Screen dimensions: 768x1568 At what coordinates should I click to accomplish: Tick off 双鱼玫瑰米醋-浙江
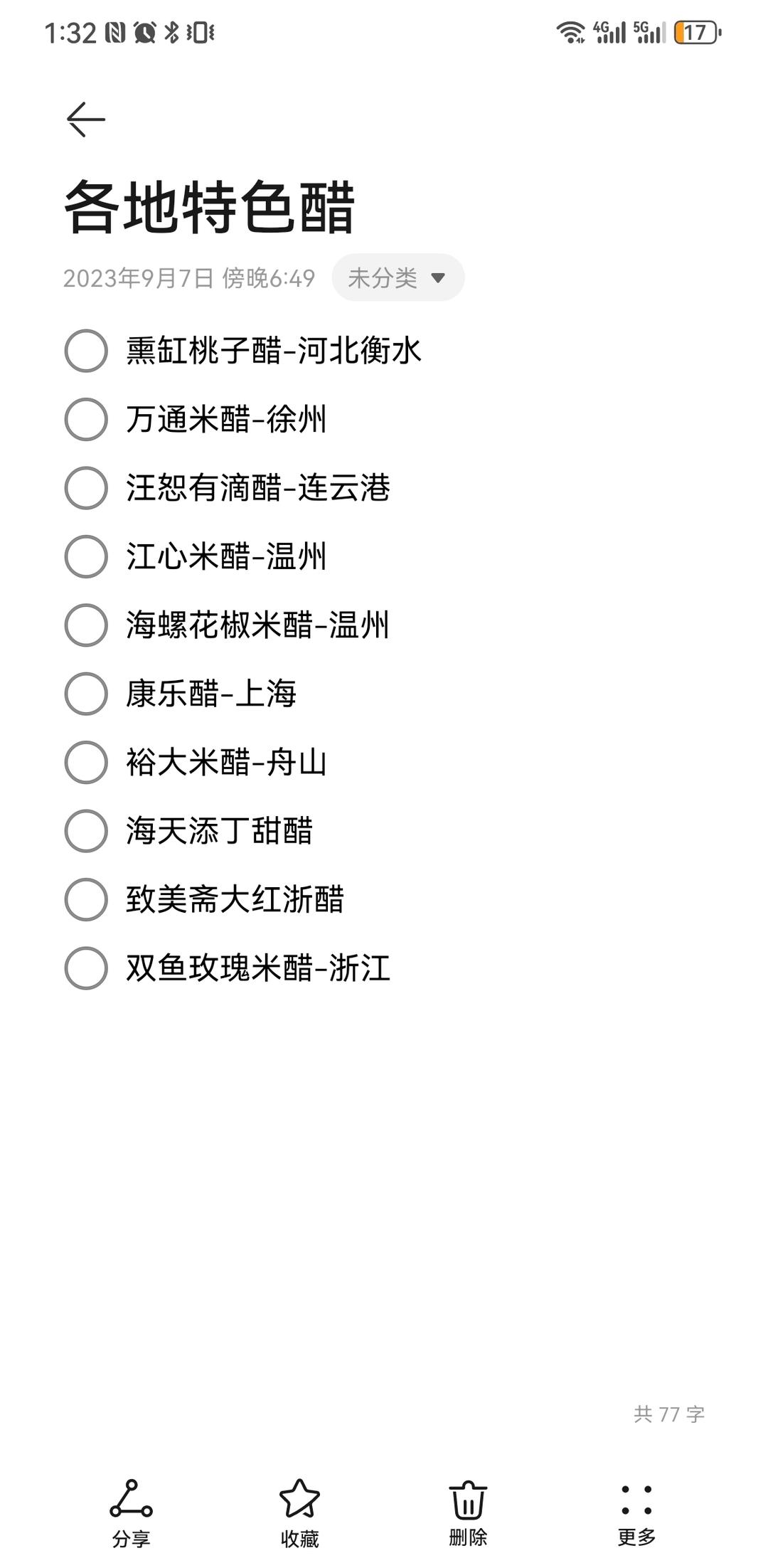click(x=86, y=968)
